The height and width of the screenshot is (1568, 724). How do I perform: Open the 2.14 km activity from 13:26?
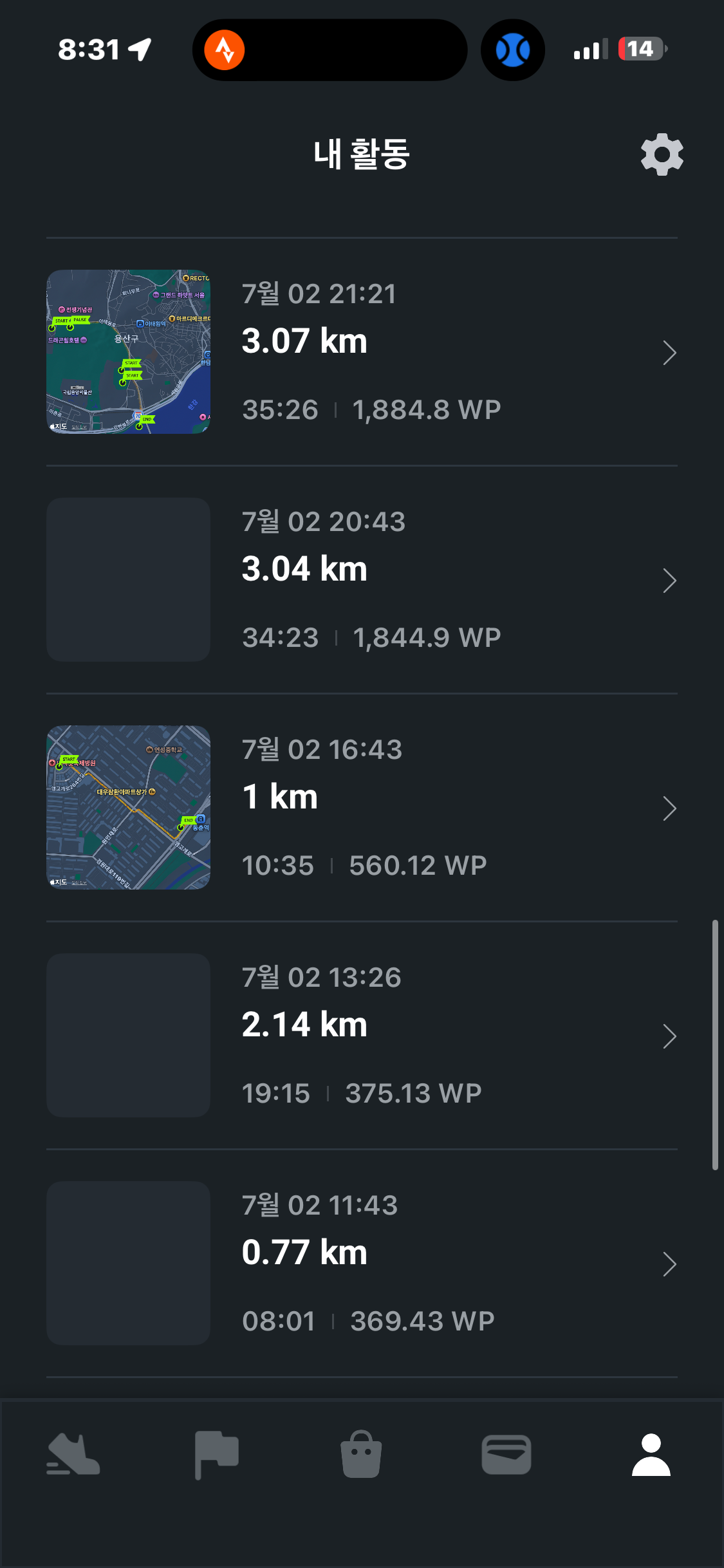(362, 1035)
